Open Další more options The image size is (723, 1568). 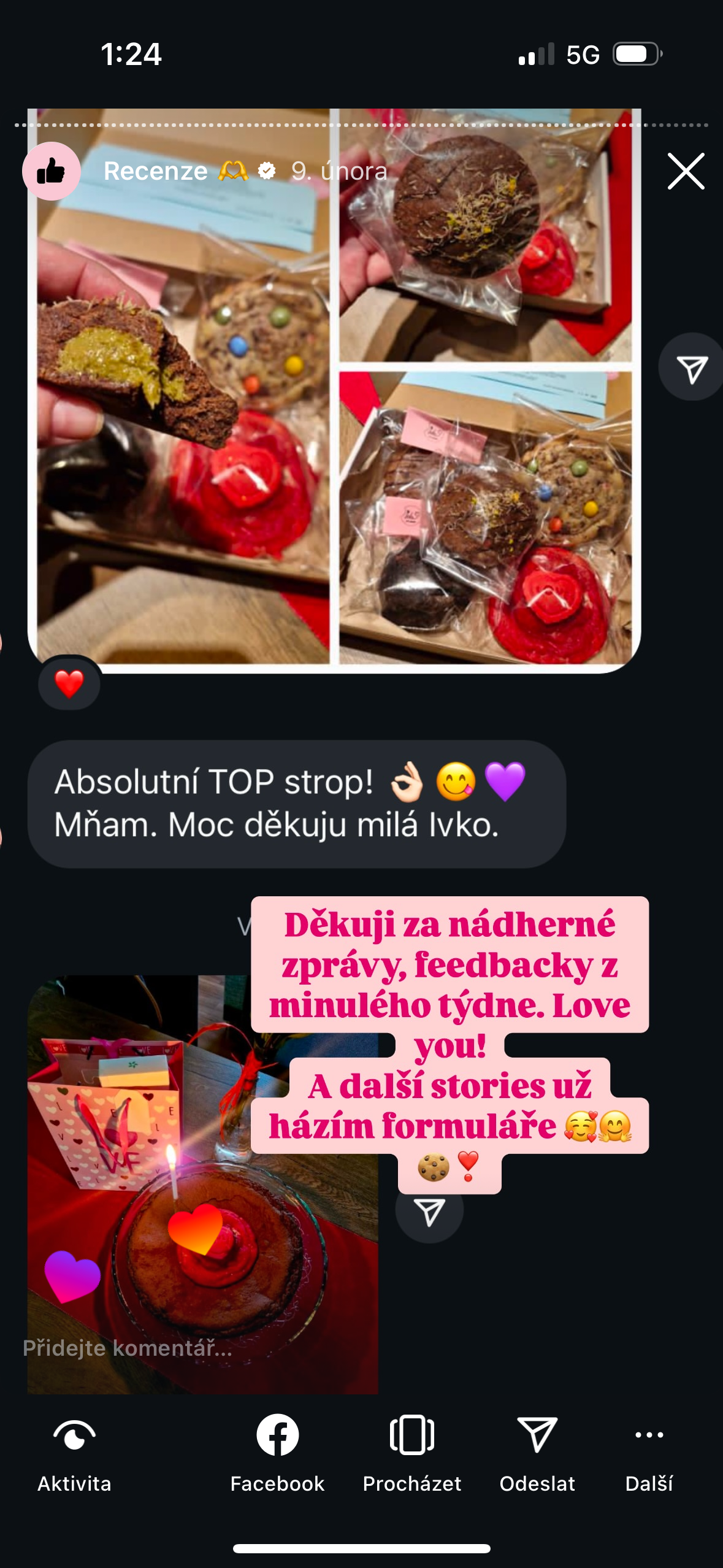(x=649, y=1453)
